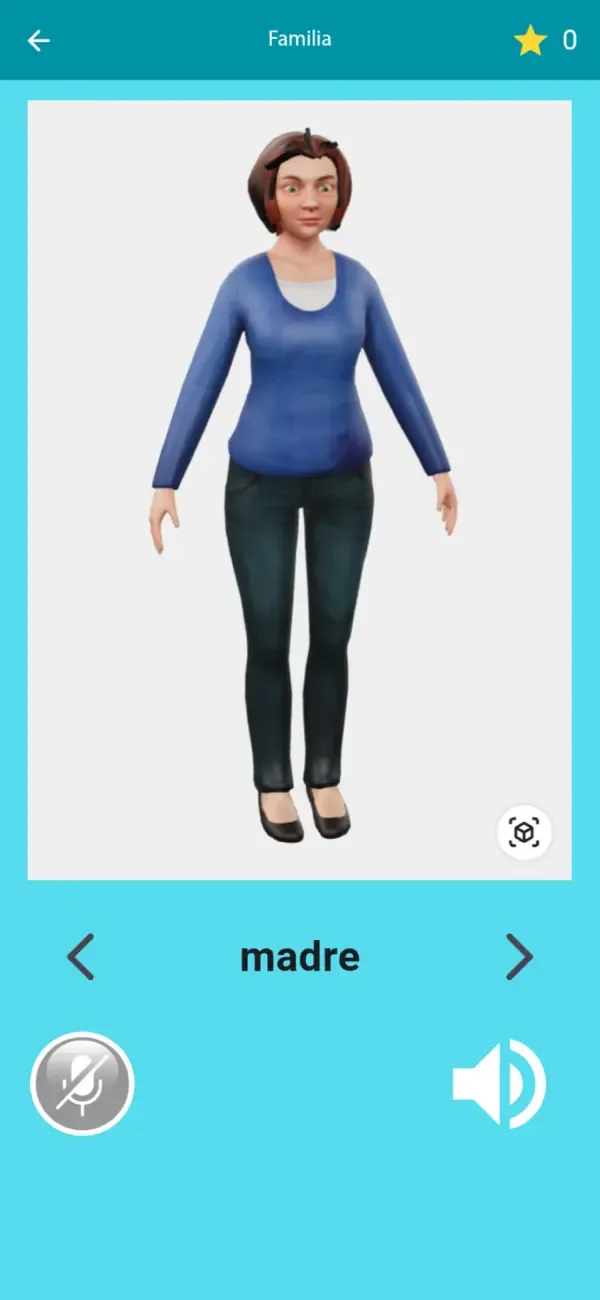
Task: Go back from the Familia screen
Action: 38,40
